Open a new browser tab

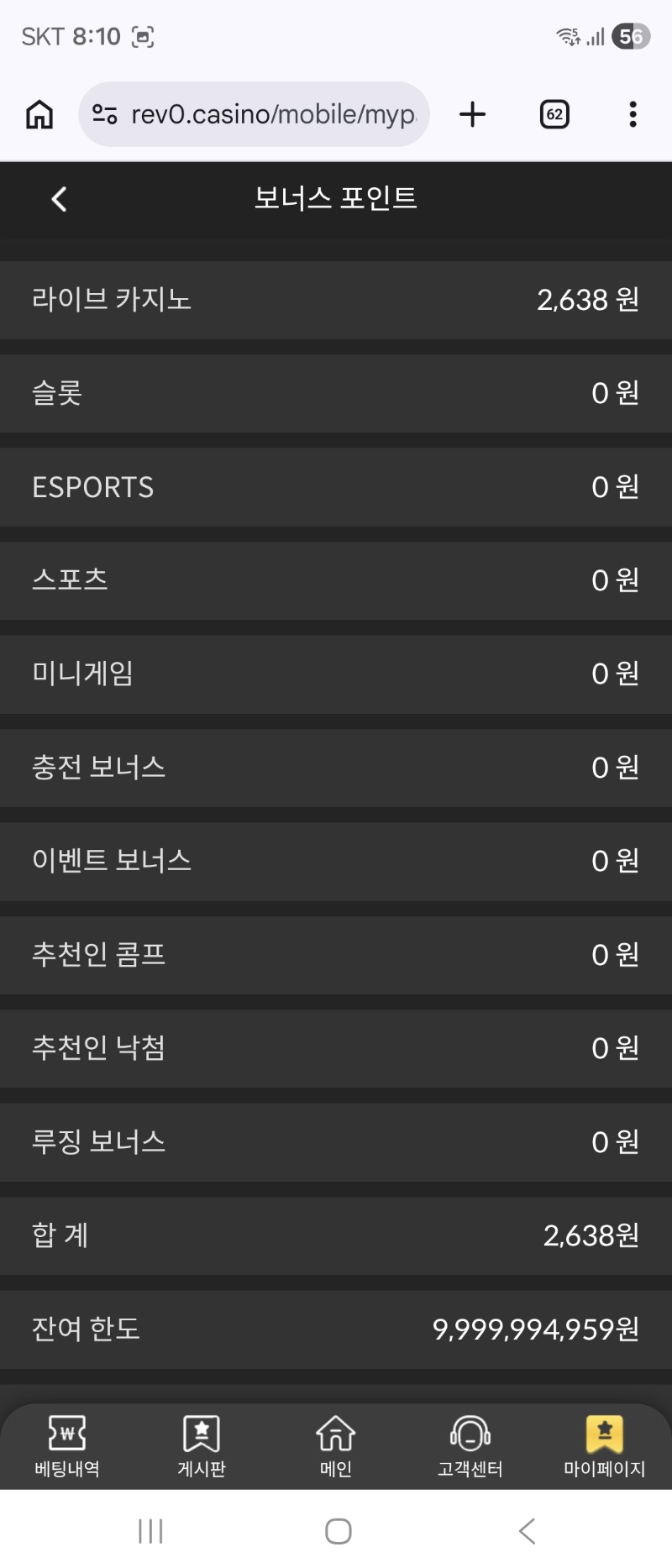(x=473, y=114)
